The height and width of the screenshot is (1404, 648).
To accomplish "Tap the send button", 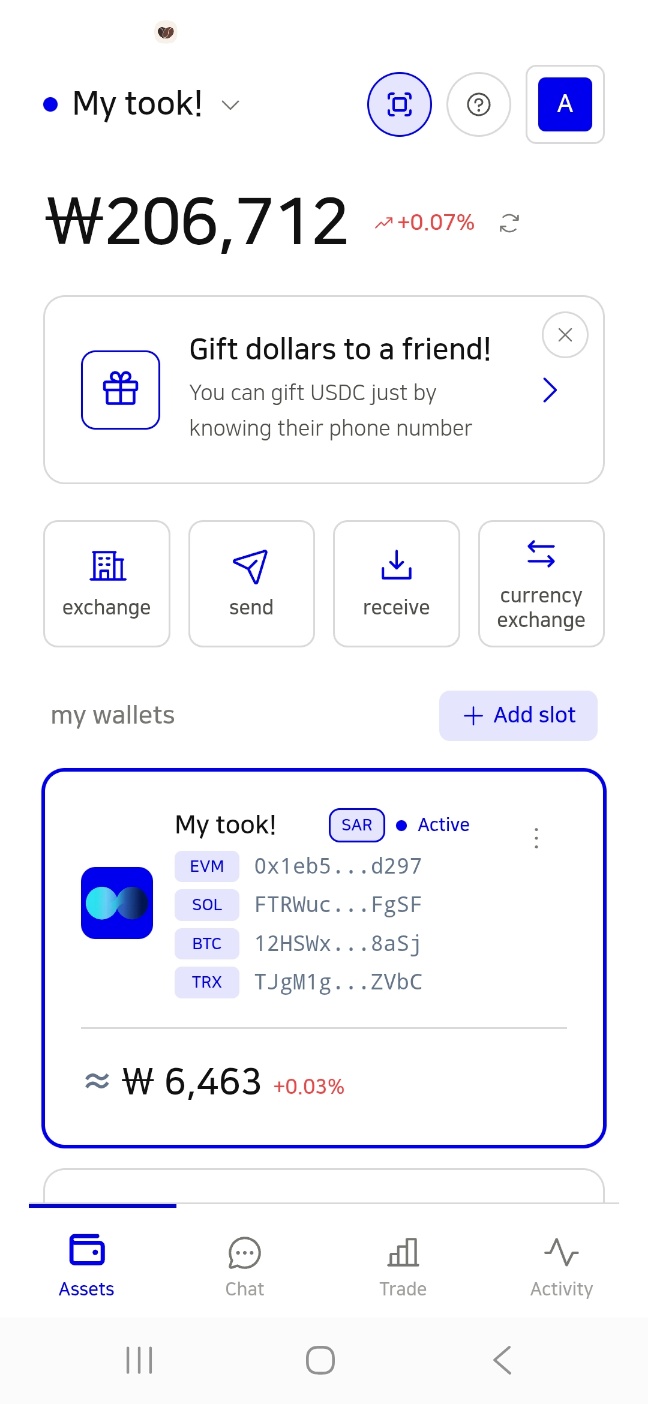I will [251, 584].
